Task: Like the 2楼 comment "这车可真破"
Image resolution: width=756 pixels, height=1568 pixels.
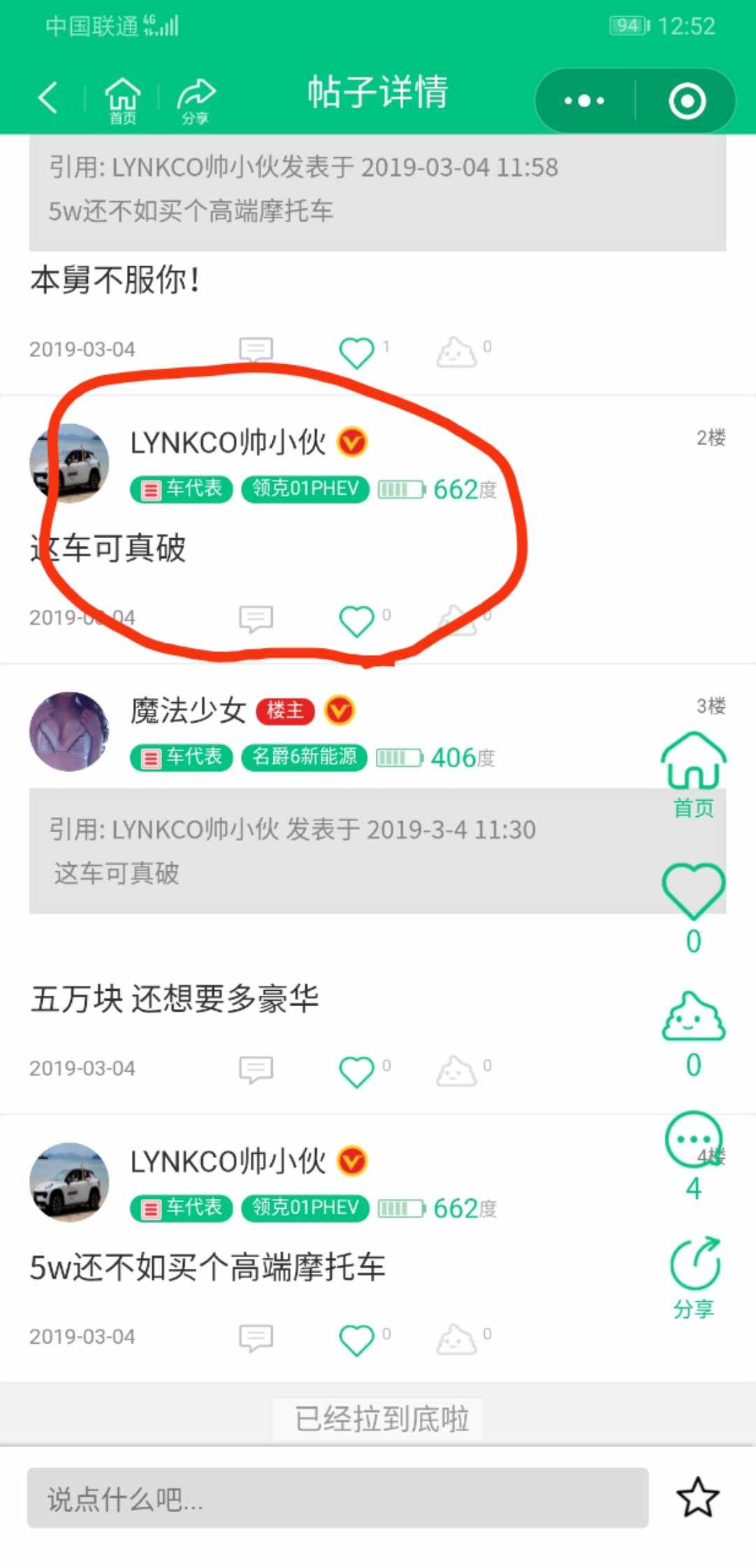Action: pos(357,620)
